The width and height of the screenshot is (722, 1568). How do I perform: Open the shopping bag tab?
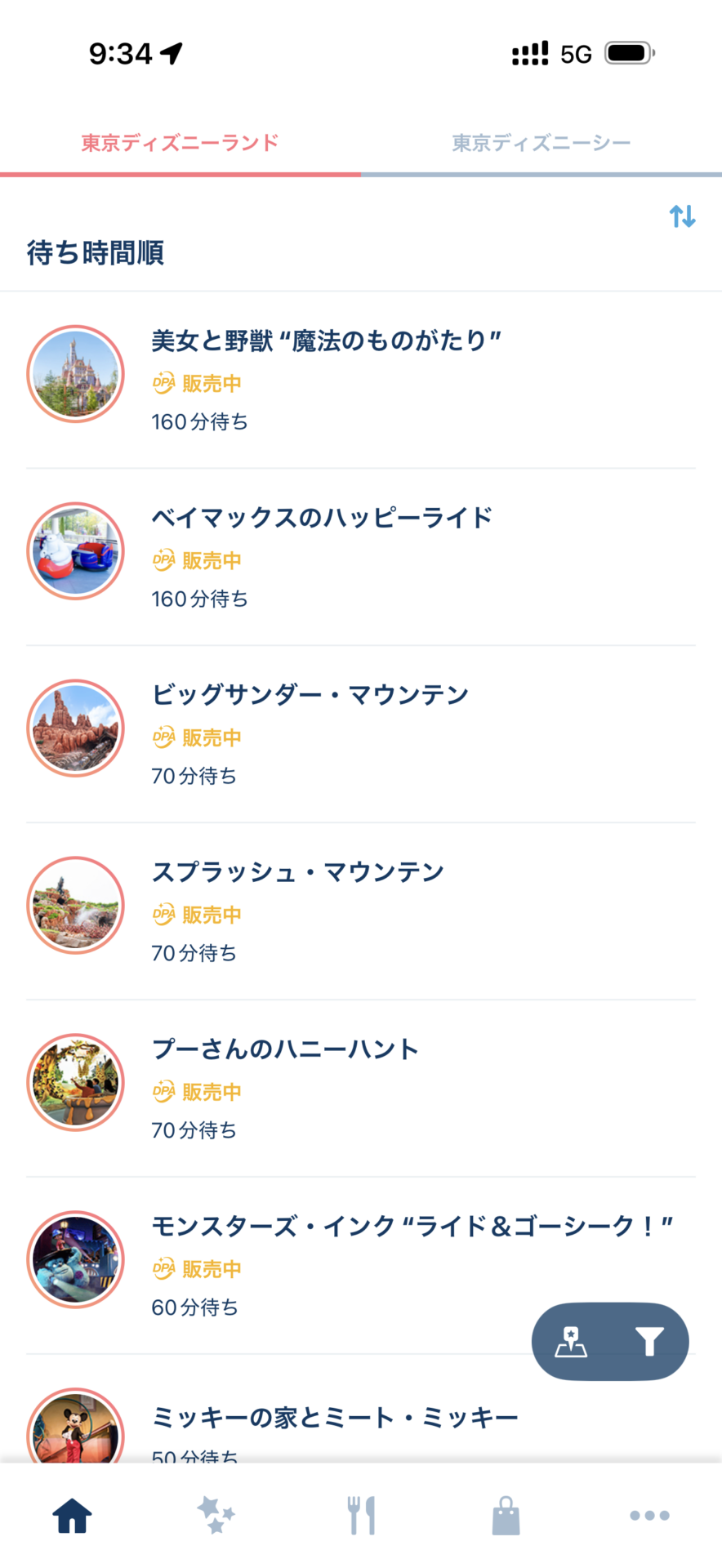[x=506, y=1516]
